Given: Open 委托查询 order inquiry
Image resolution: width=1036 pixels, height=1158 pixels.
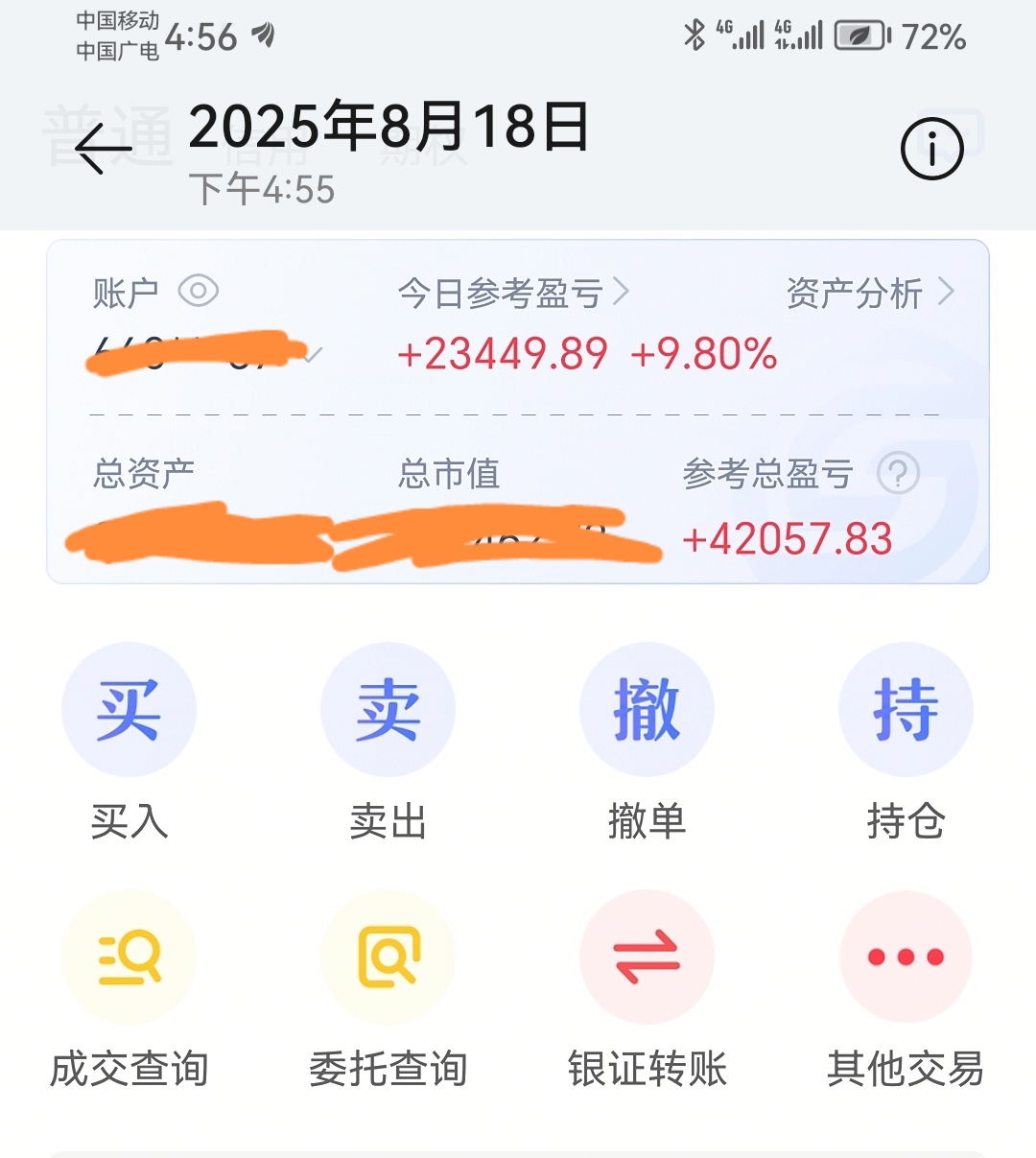Looking at the screenshot, I should point(388,957).
